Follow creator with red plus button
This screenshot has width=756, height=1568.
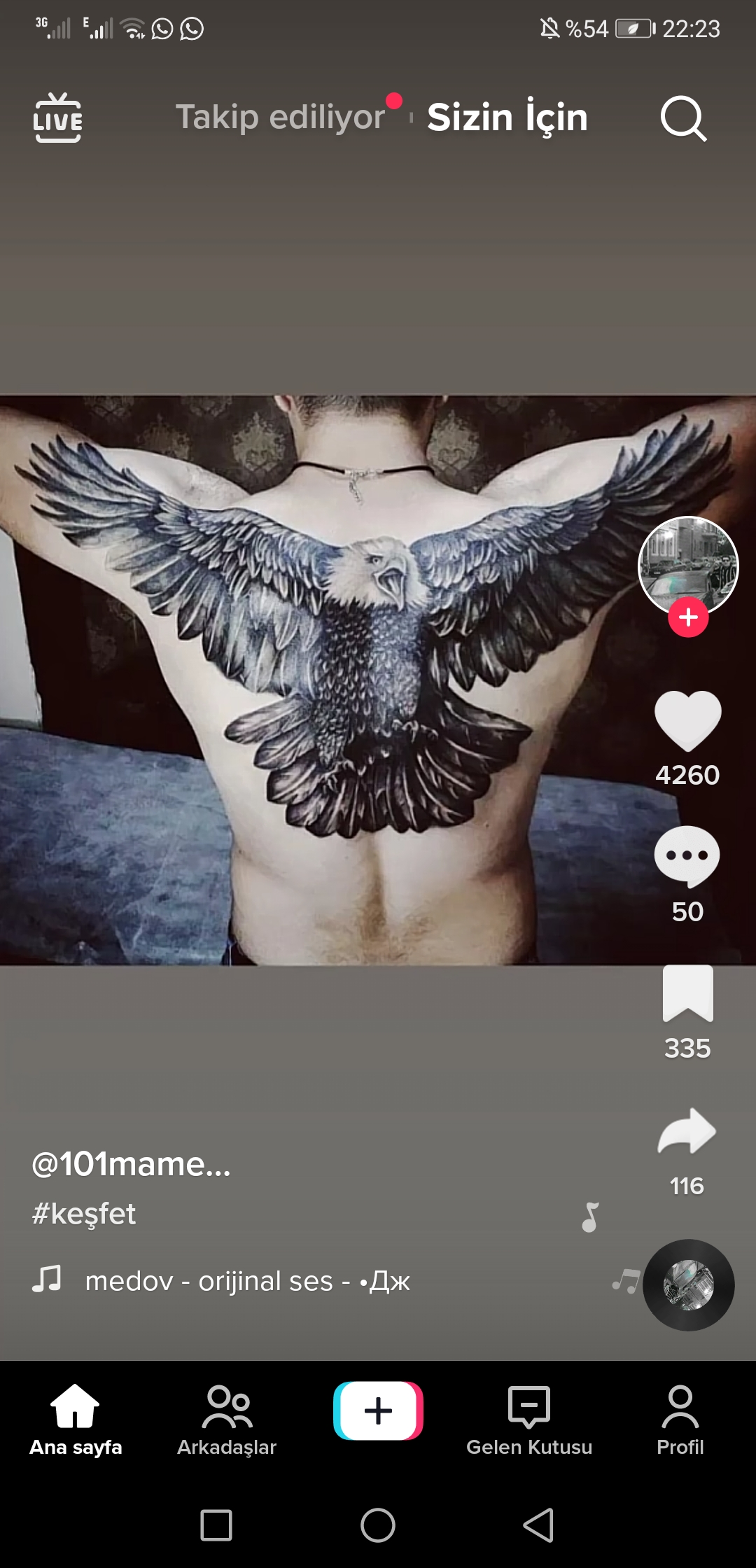tap(688, 617)
